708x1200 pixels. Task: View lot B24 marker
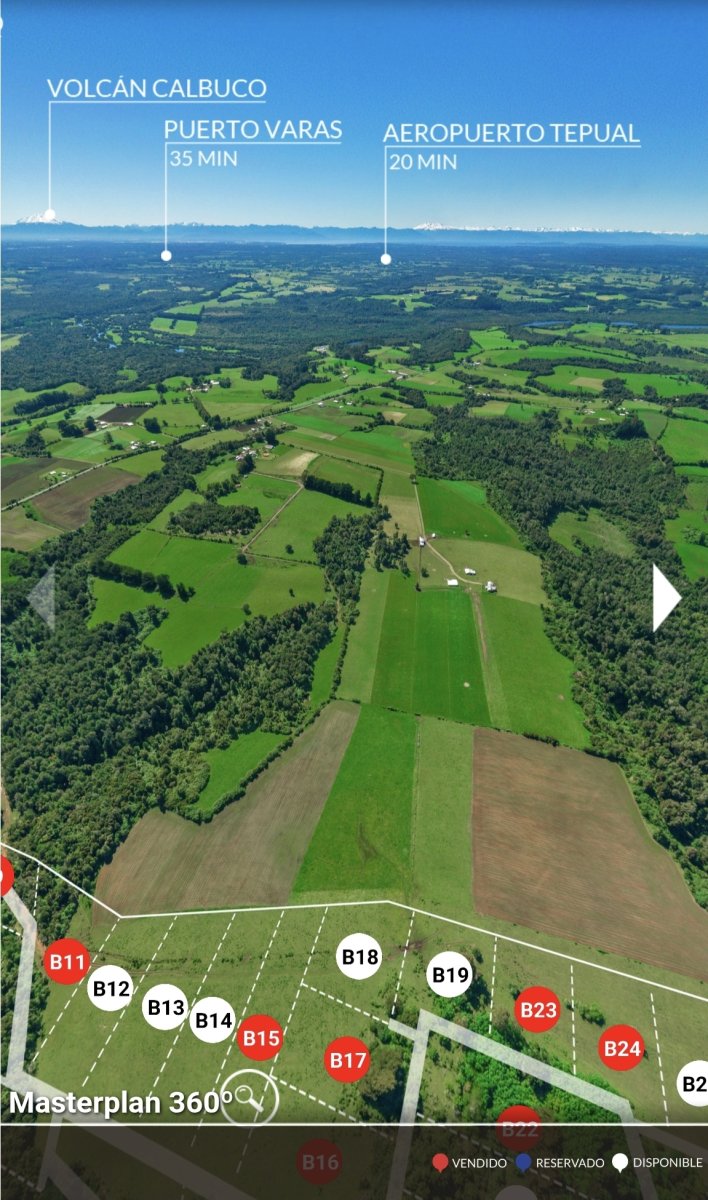tap(621, 1048)
